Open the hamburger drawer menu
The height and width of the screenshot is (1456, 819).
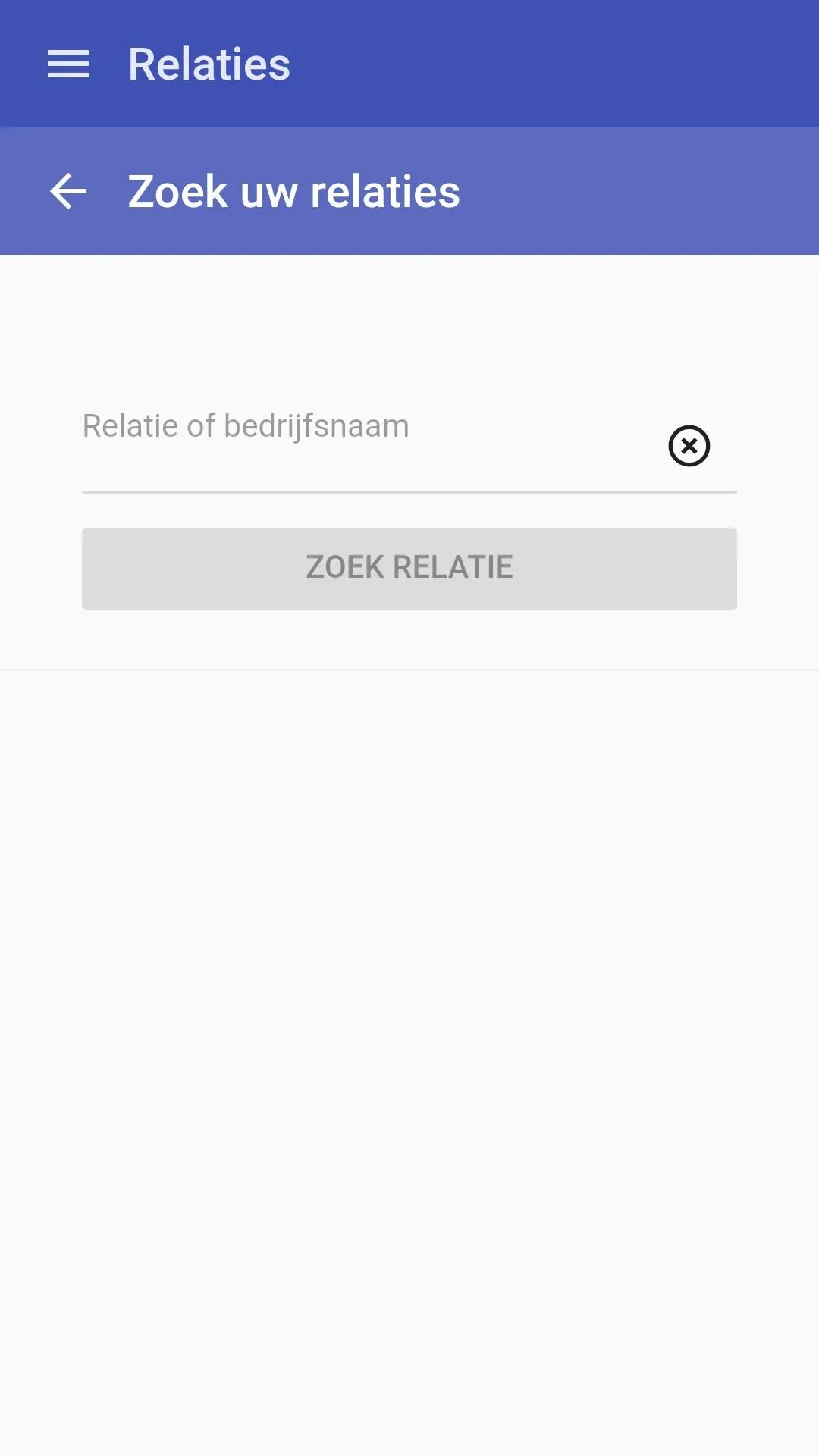(x=68, y=64)
